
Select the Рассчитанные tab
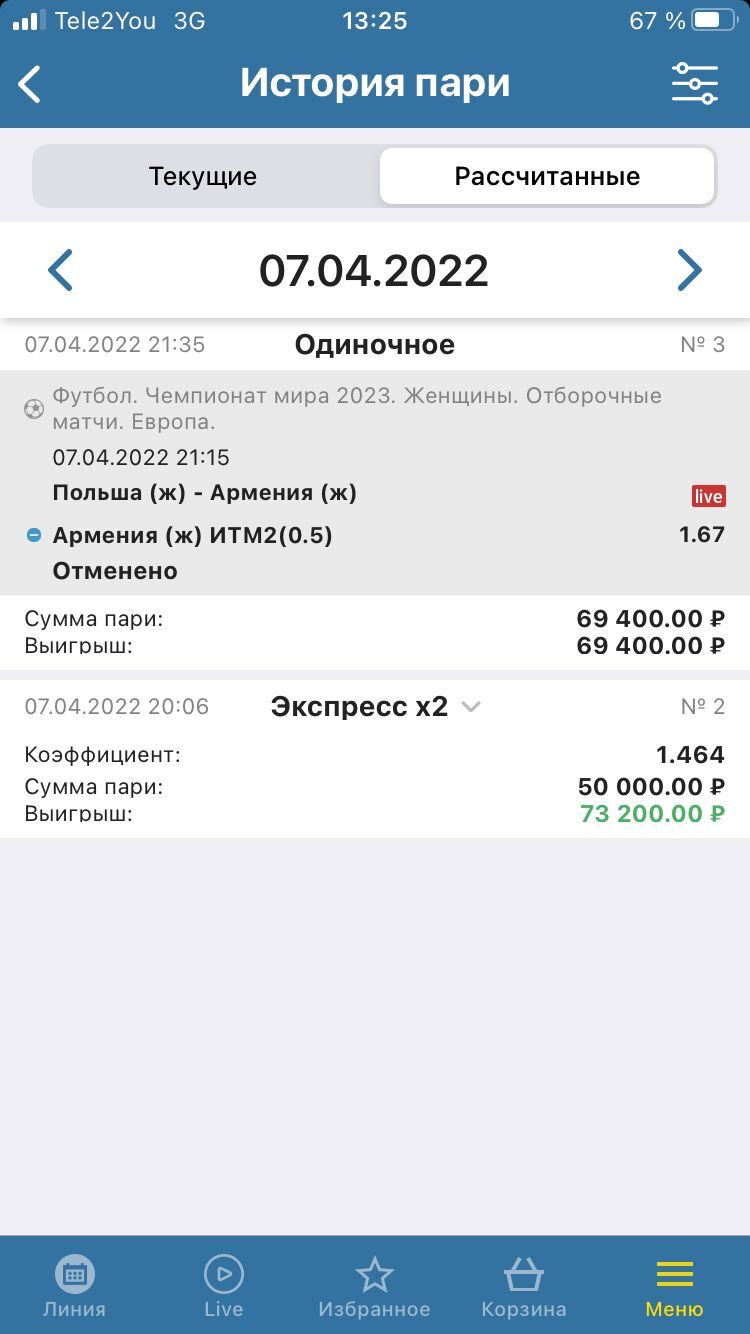[x=547, y=177]
